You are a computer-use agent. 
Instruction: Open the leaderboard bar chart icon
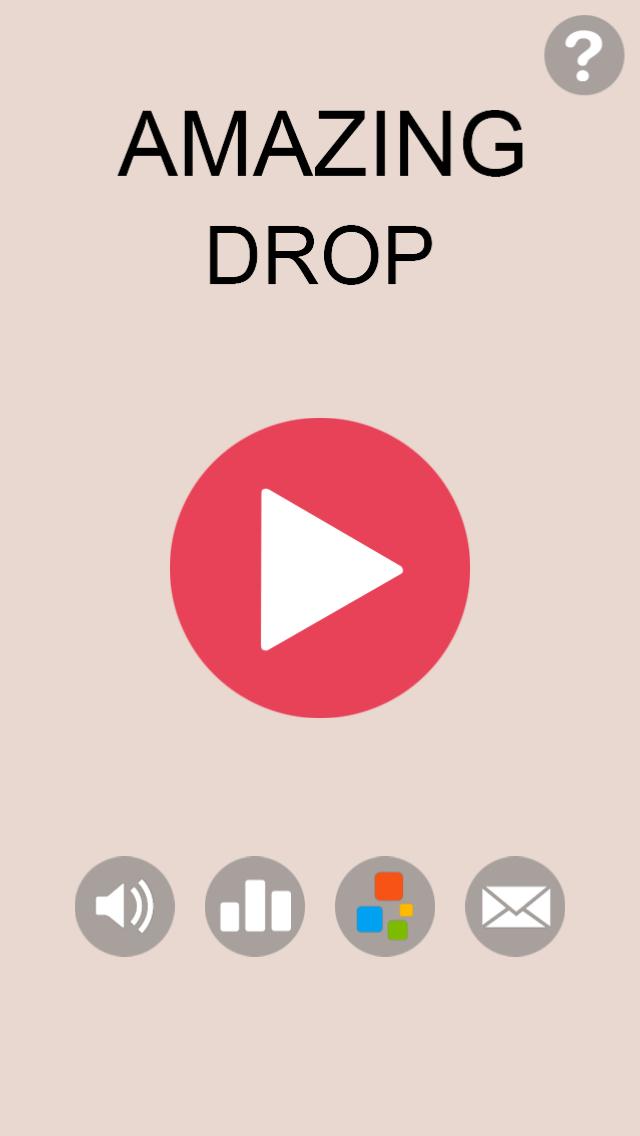[255, 906]
